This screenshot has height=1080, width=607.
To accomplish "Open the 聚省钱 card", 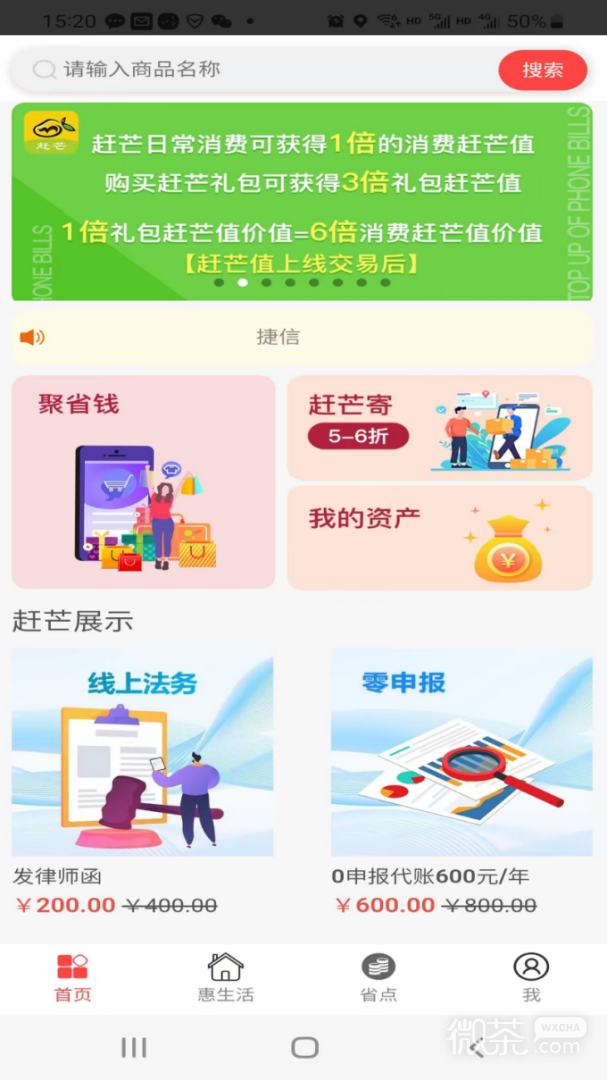I will click(143, 481).
